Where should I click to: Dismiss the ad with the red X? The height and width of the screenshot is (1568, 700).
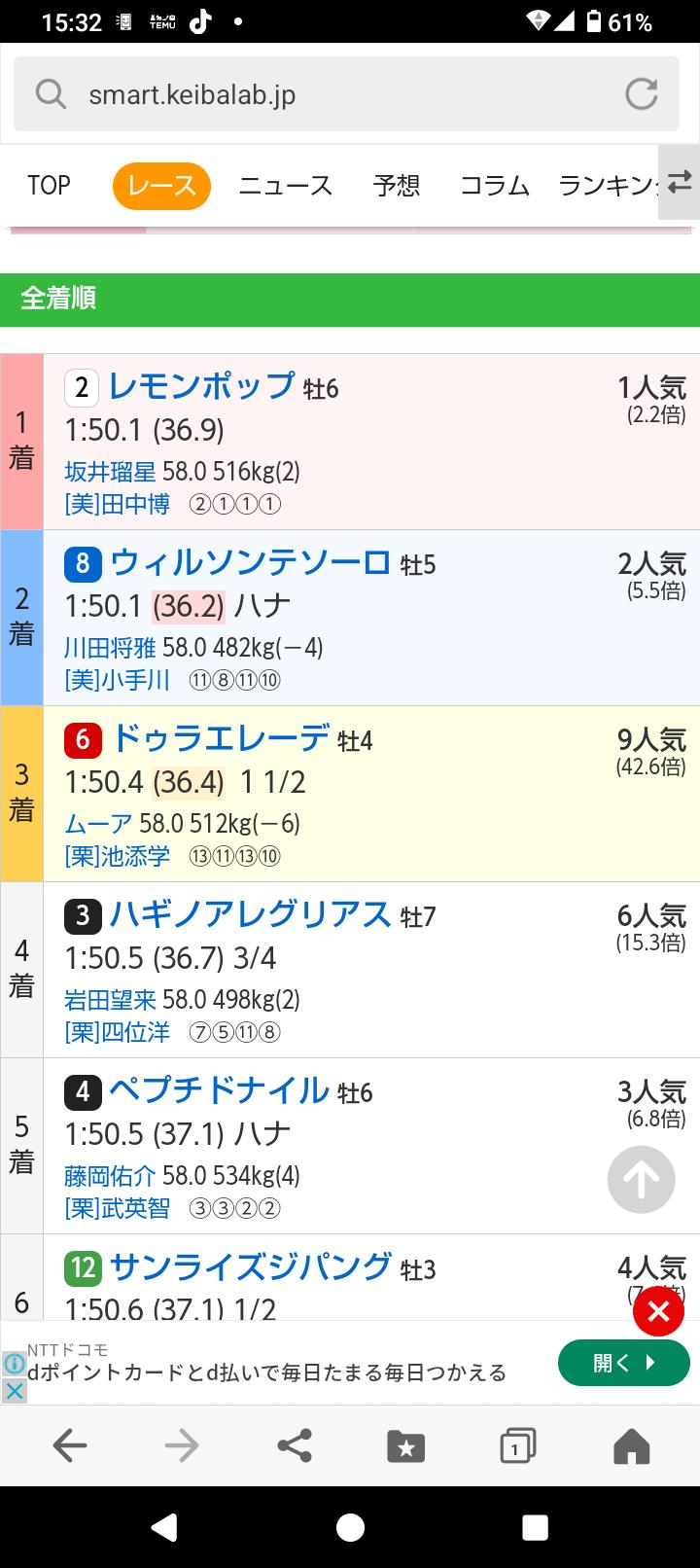(x=658, y=1312)
